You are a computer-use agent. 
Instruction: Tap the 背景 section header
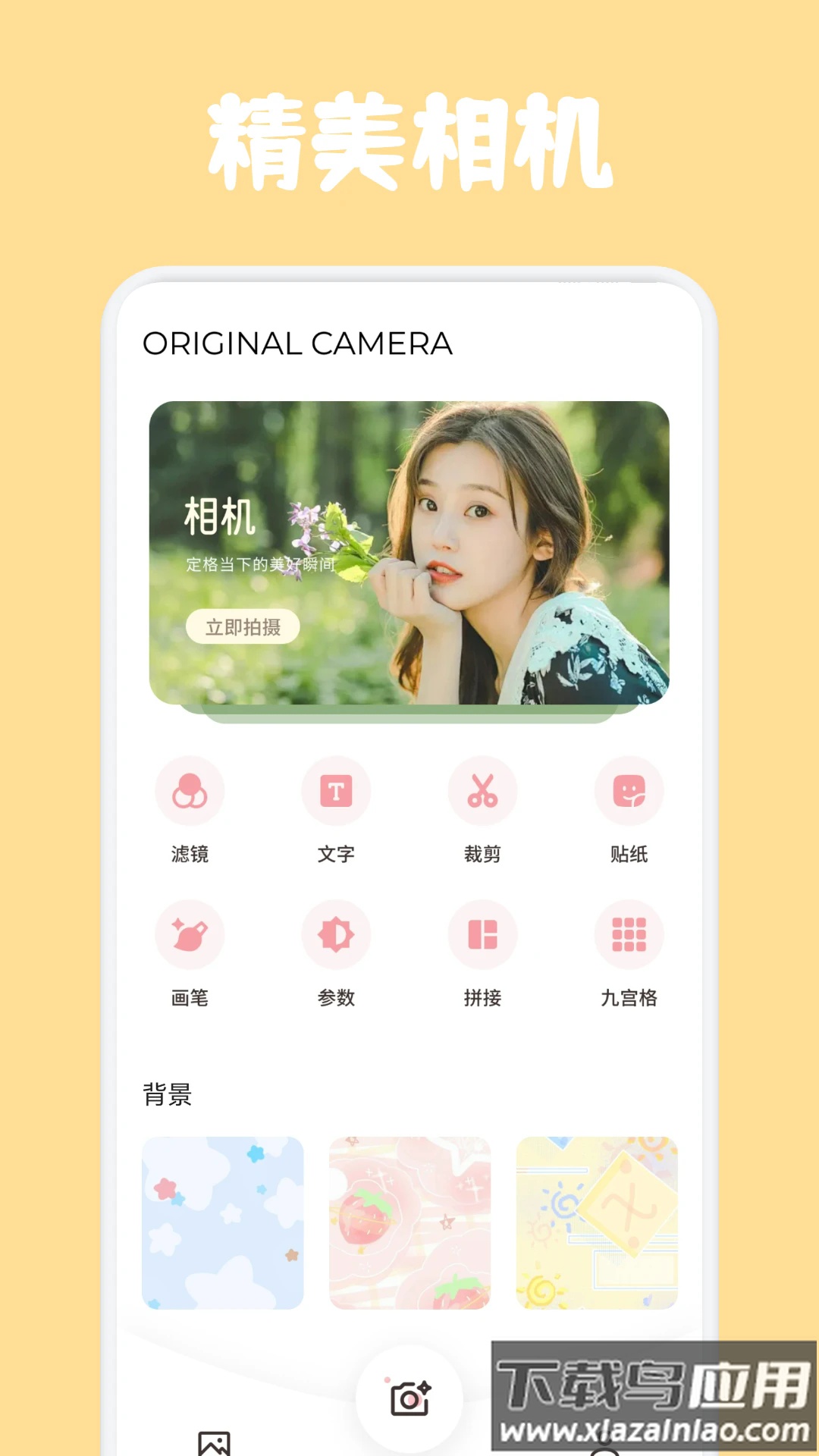coord(166,1094)
